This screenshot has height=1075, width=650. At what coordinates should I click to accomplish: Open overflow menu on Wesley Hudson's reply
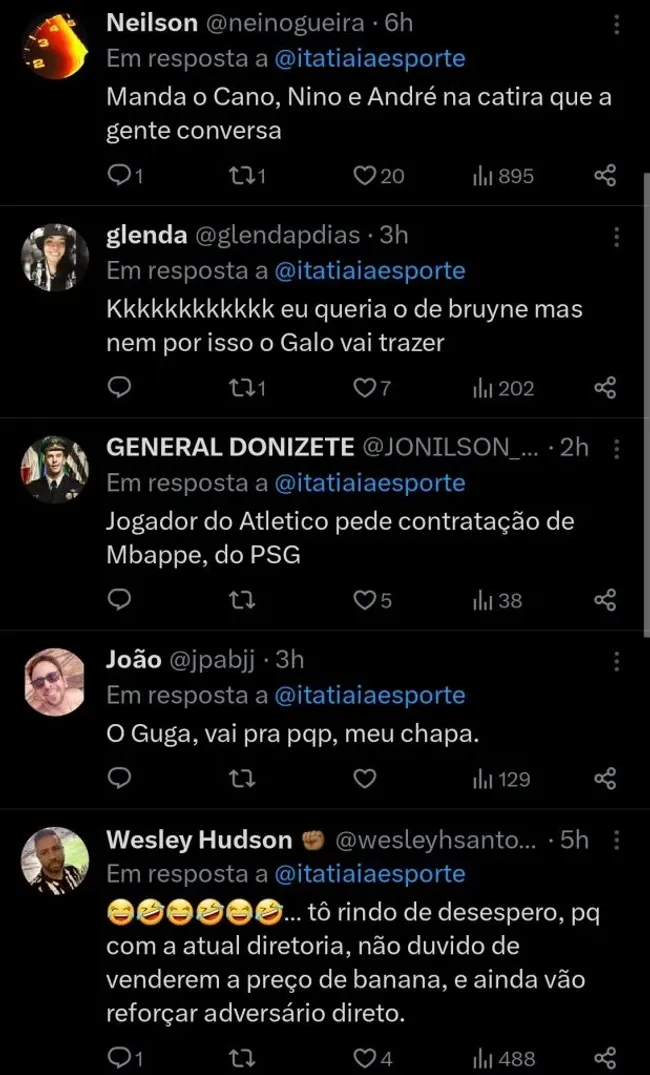tap(617, 840)
